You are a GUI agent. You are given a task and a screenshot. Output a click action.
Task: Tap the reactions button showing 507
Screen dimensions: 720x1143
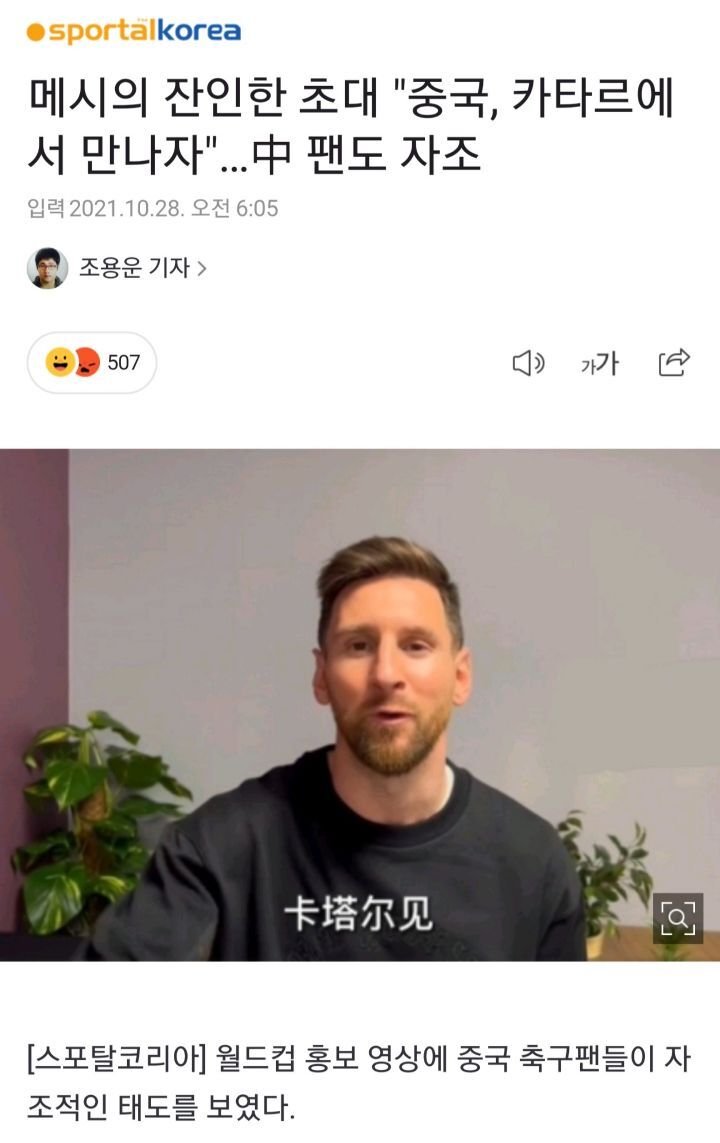pos(92,362)
